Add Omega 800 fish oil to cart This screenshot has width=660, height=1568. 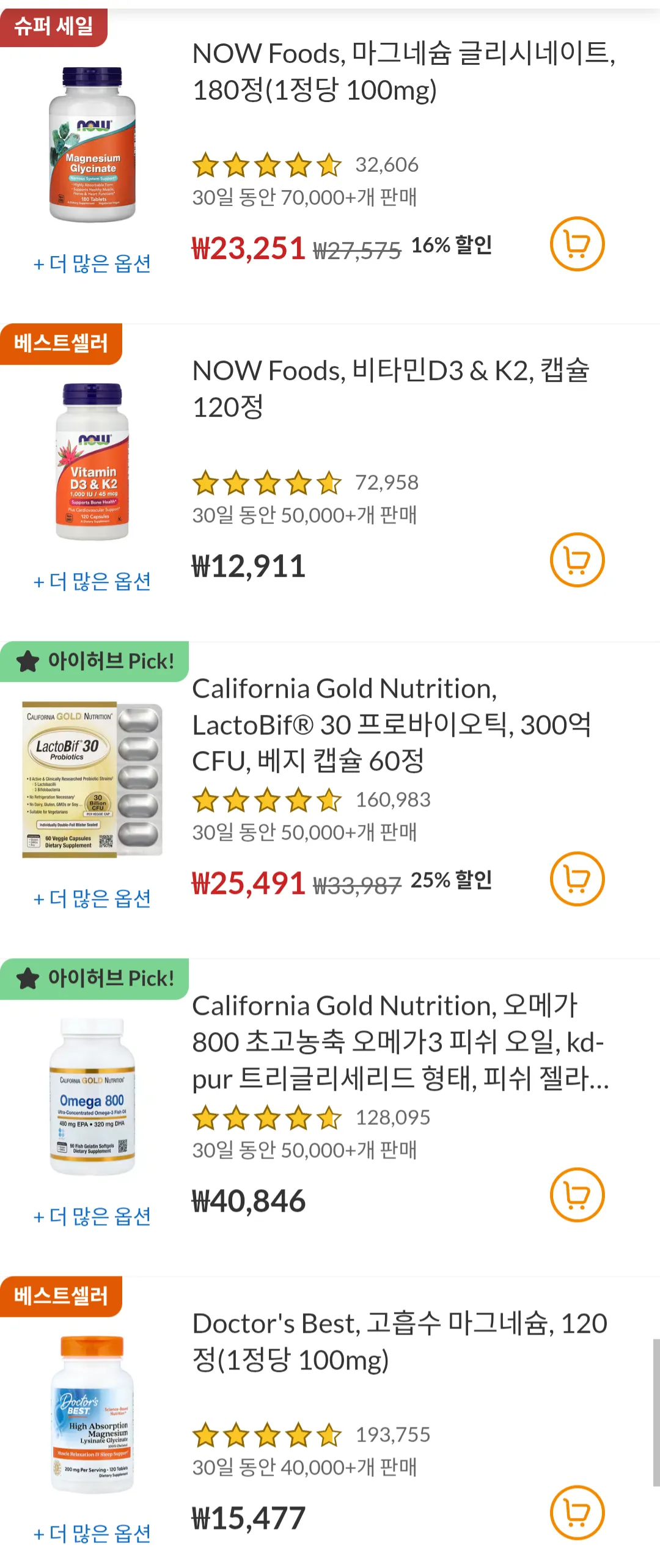click(x=577, y=1195)
